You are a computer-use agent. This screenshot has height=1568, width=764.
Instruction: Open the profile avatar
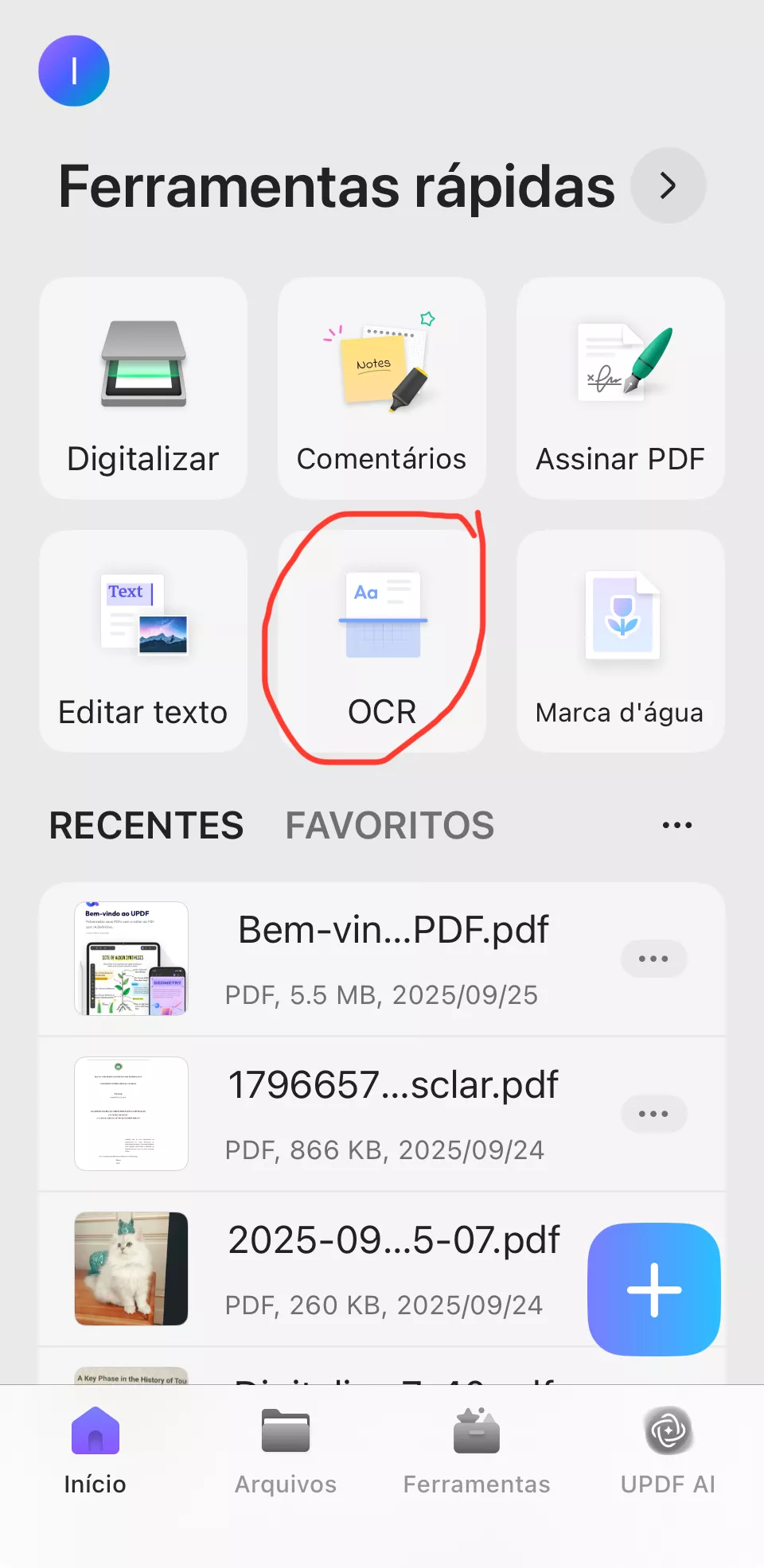[74, 71]
